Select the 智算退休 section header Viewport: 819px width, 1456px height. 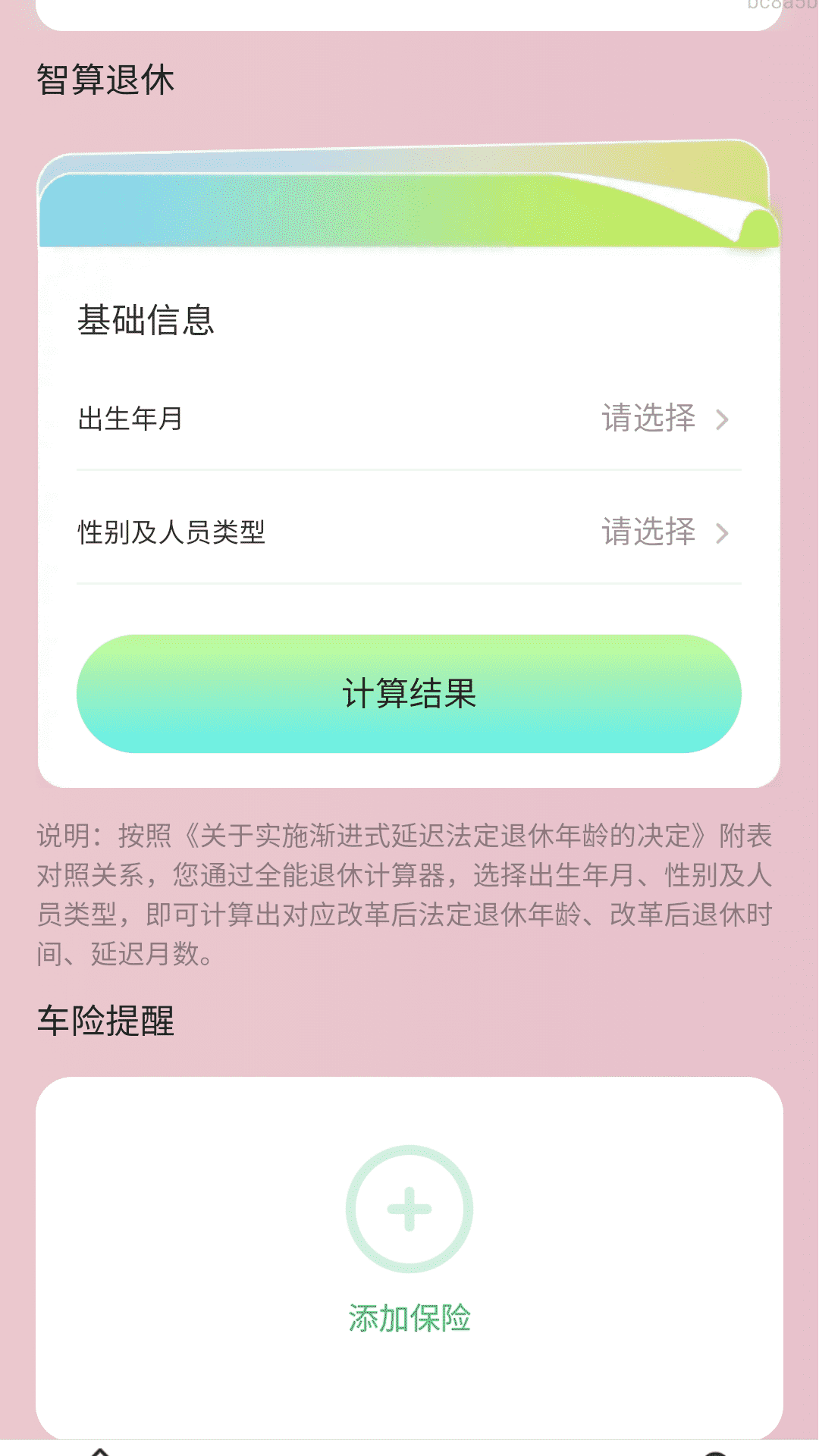tap(105, 78)
